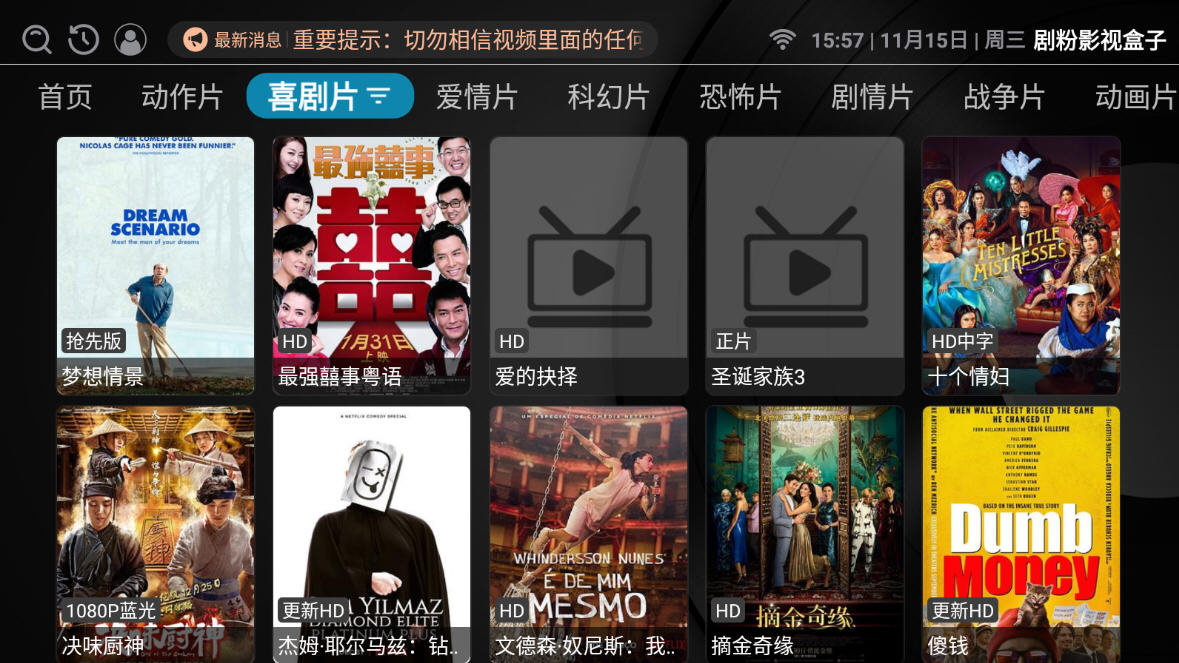Switch to the 科幻片 tab
The height and width of the screenshot is (663, 1179).
coord(609,97)
